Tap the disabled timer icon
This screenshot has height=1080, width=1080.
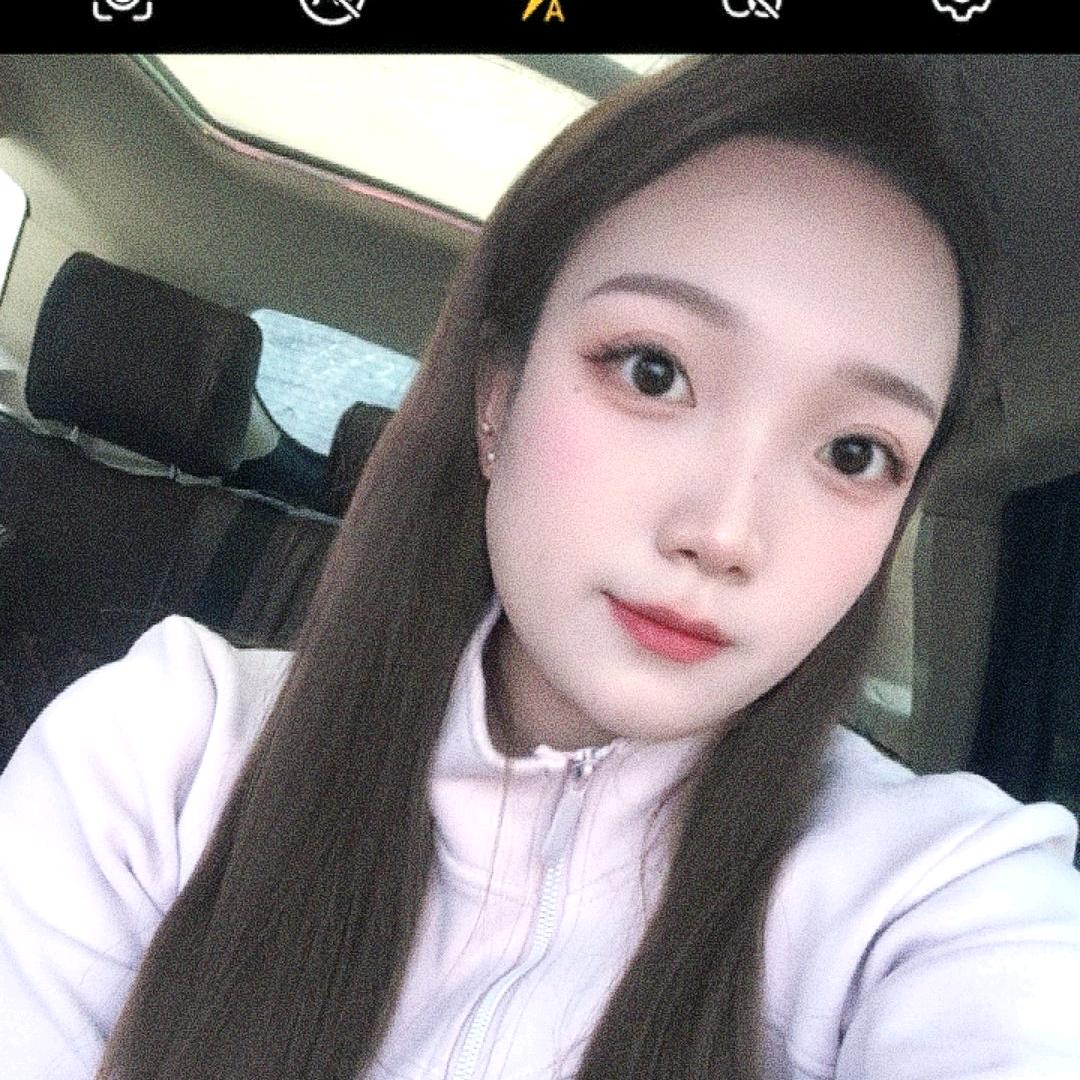tap(333, 9)
